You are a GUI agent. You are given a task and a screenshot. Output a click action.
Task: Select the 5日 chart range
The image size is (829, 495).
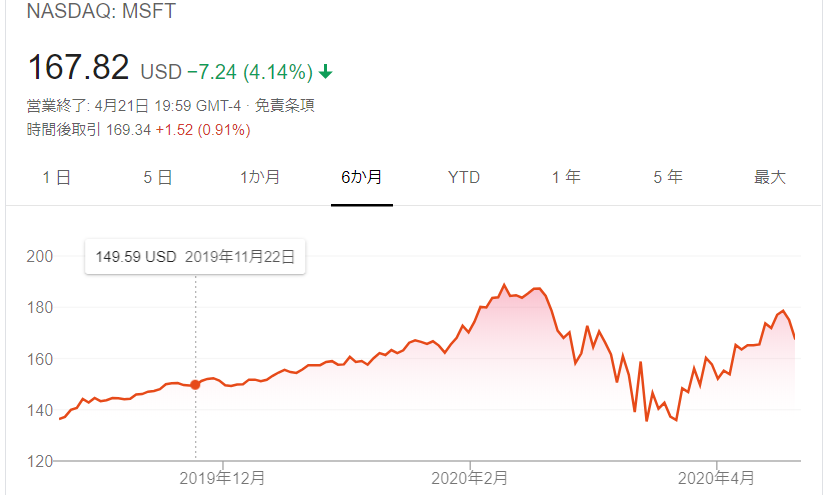(x=158, y=178)
